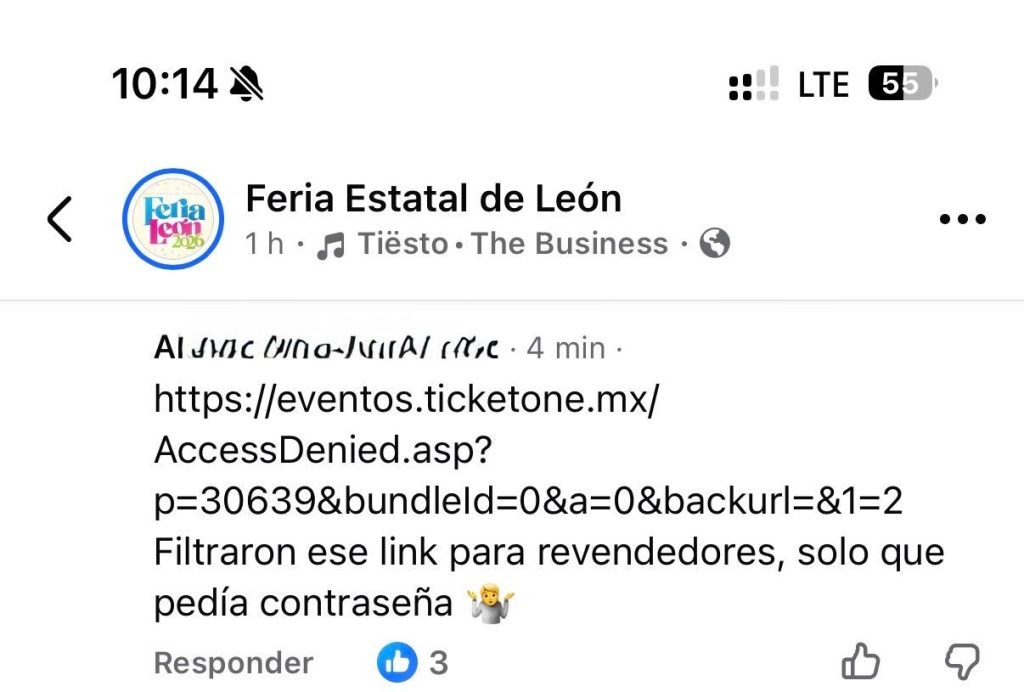Dislike the comment with thumbs down
Viewport: 1024px width, 692px height.
[x=962, y=661]
